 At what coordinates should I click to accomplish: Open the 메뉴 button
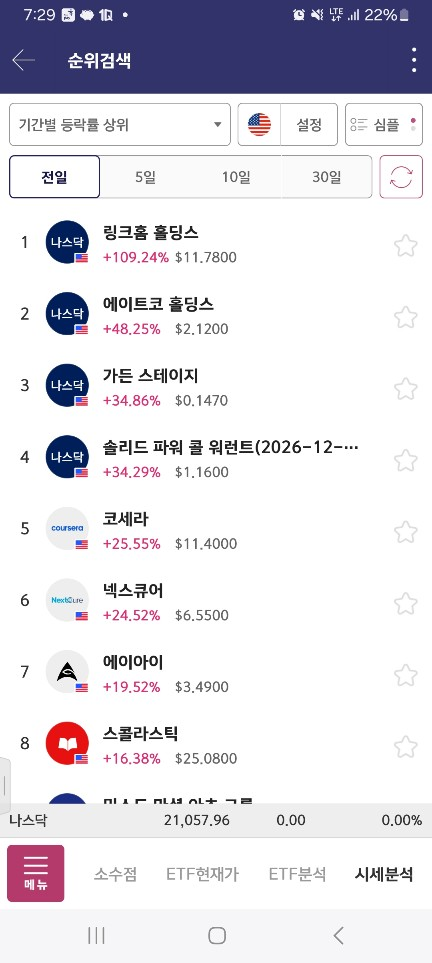tap(36, 873)
